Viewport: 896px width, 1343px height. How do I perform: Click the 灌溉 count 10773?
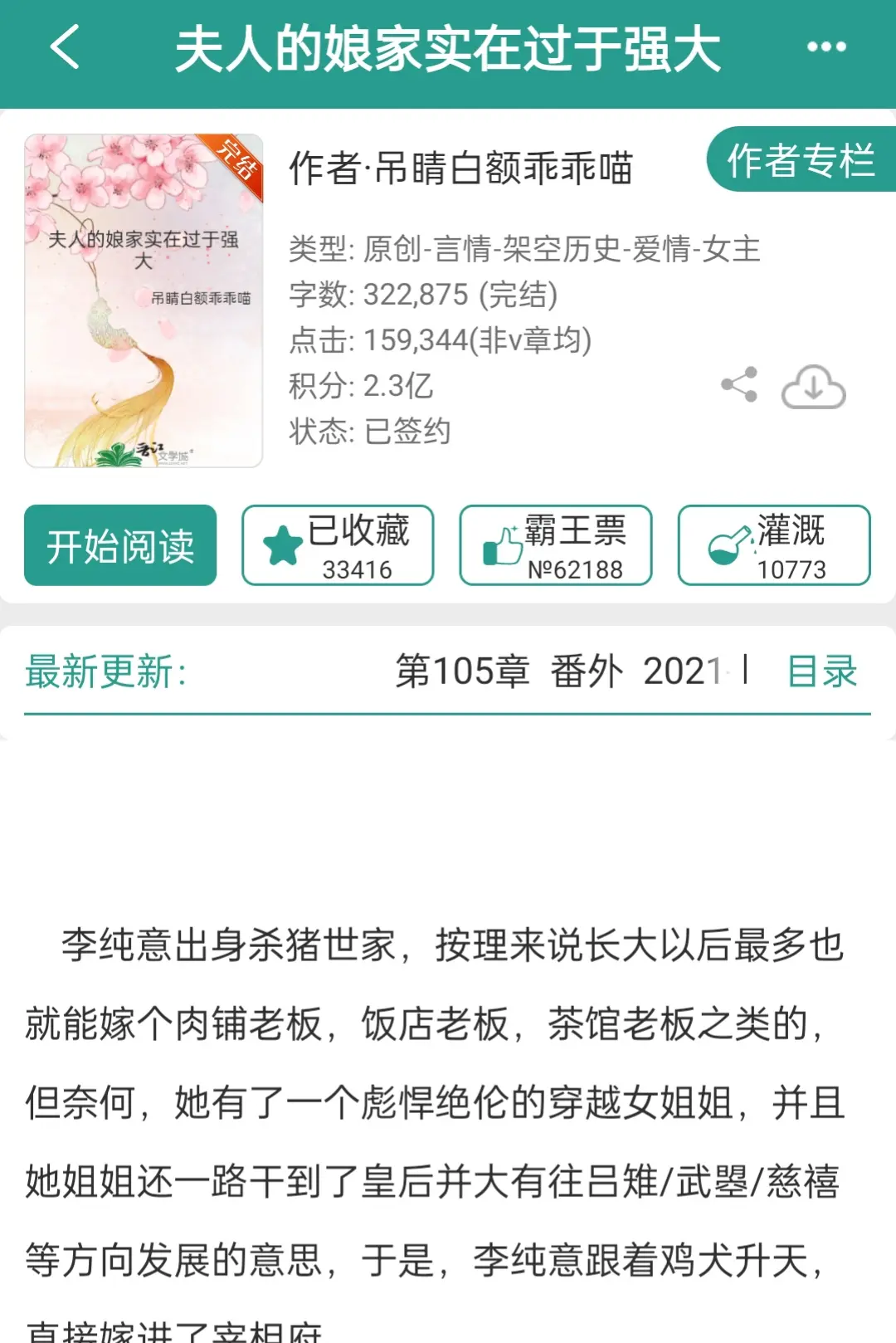coord(793,569)
